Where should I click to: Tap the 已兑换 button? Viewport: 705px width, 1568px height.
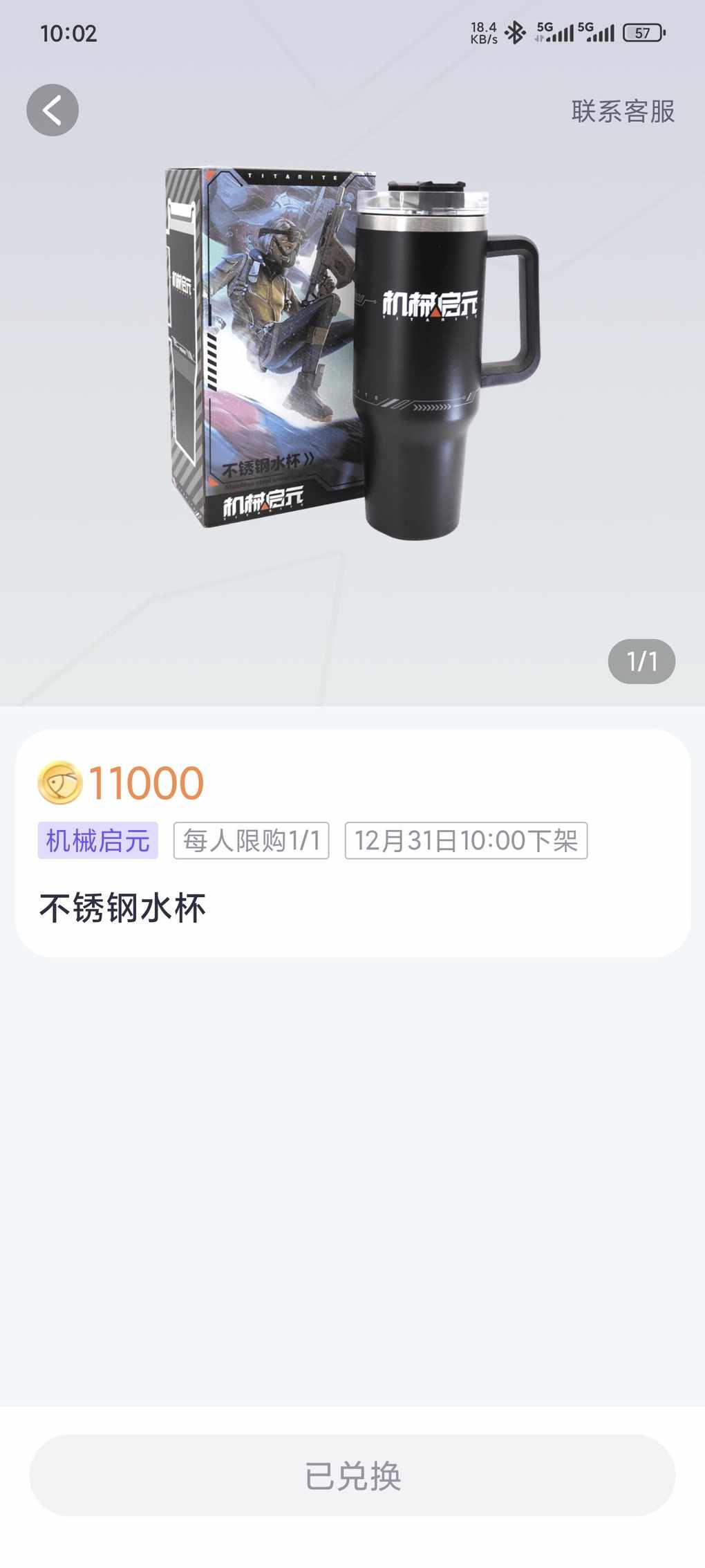[352, 1475]
